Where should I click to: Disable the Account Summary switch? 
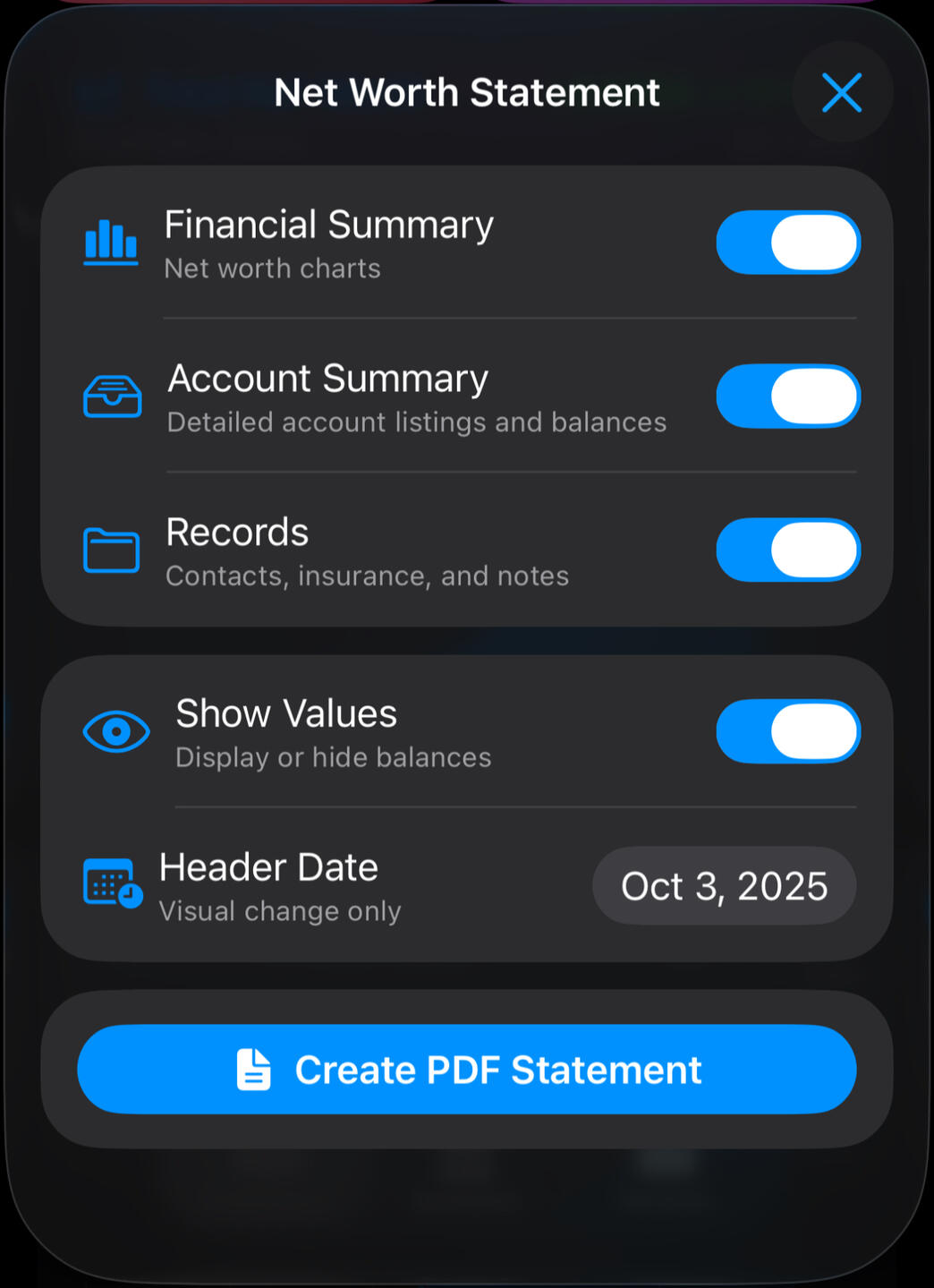point(787,397)
